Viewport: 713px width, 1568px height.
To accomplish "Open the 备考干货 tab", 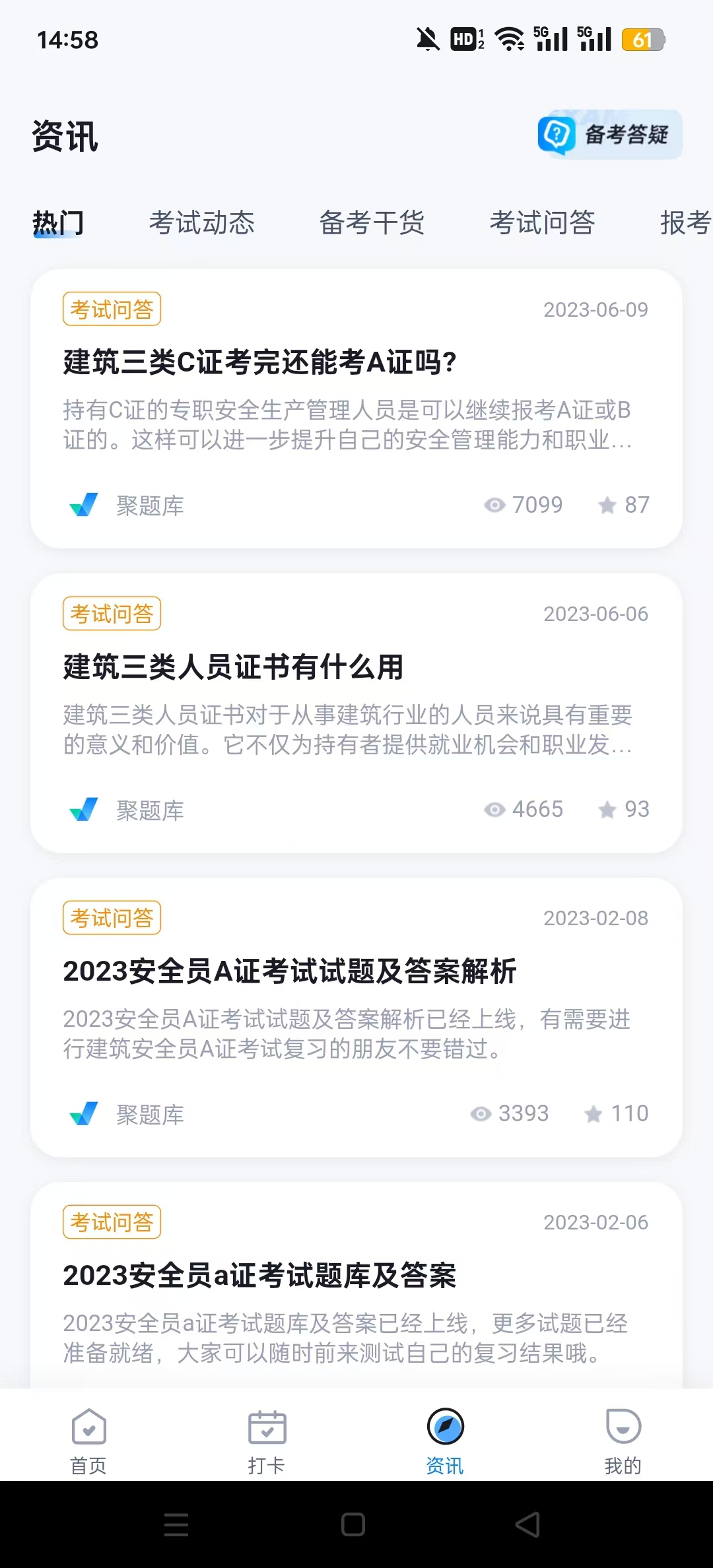I will (372, 223).
